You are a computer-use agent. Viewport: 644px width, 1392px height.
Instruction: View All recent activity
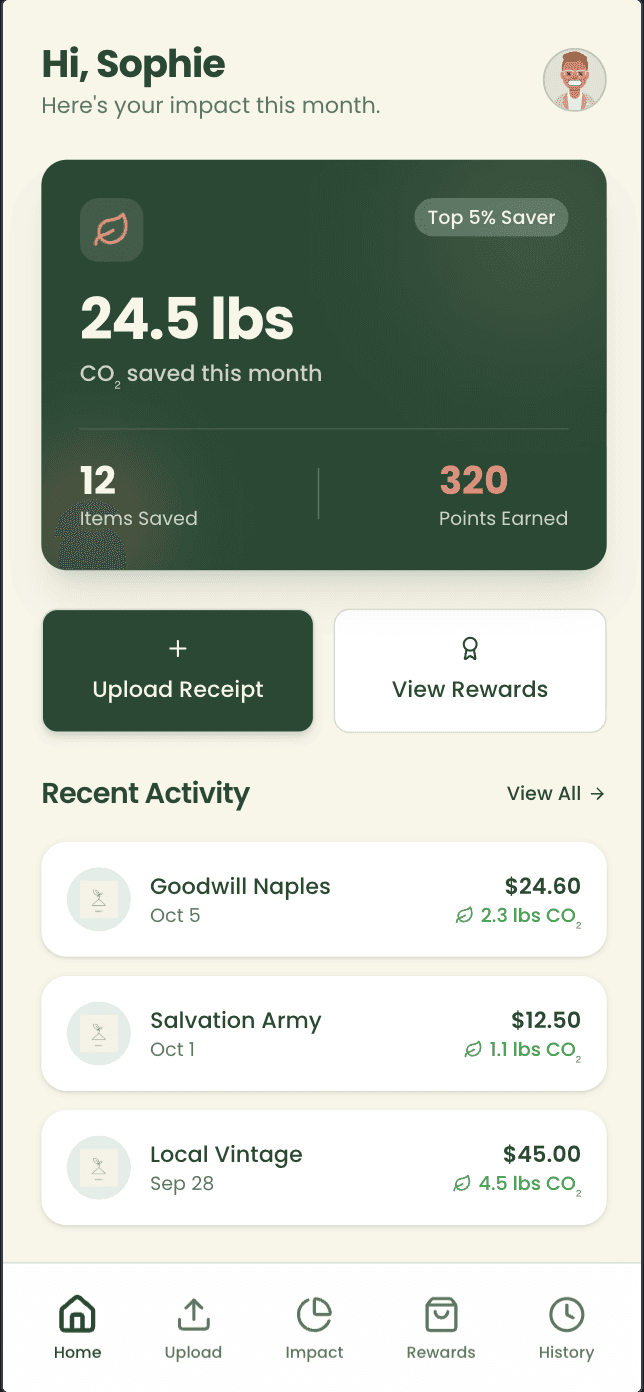(x=555, y=794)
